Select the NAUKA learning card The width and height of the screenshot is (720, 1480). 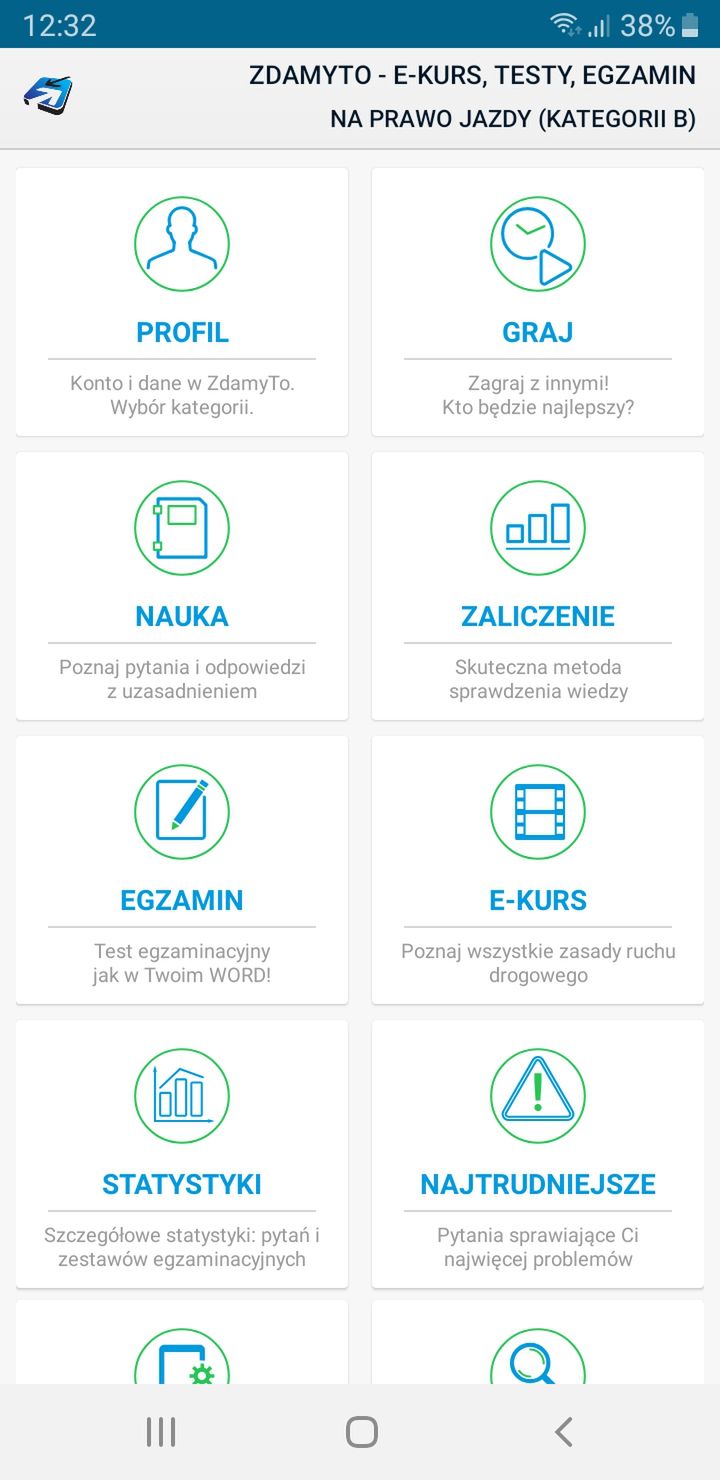[x=182, y=586]
